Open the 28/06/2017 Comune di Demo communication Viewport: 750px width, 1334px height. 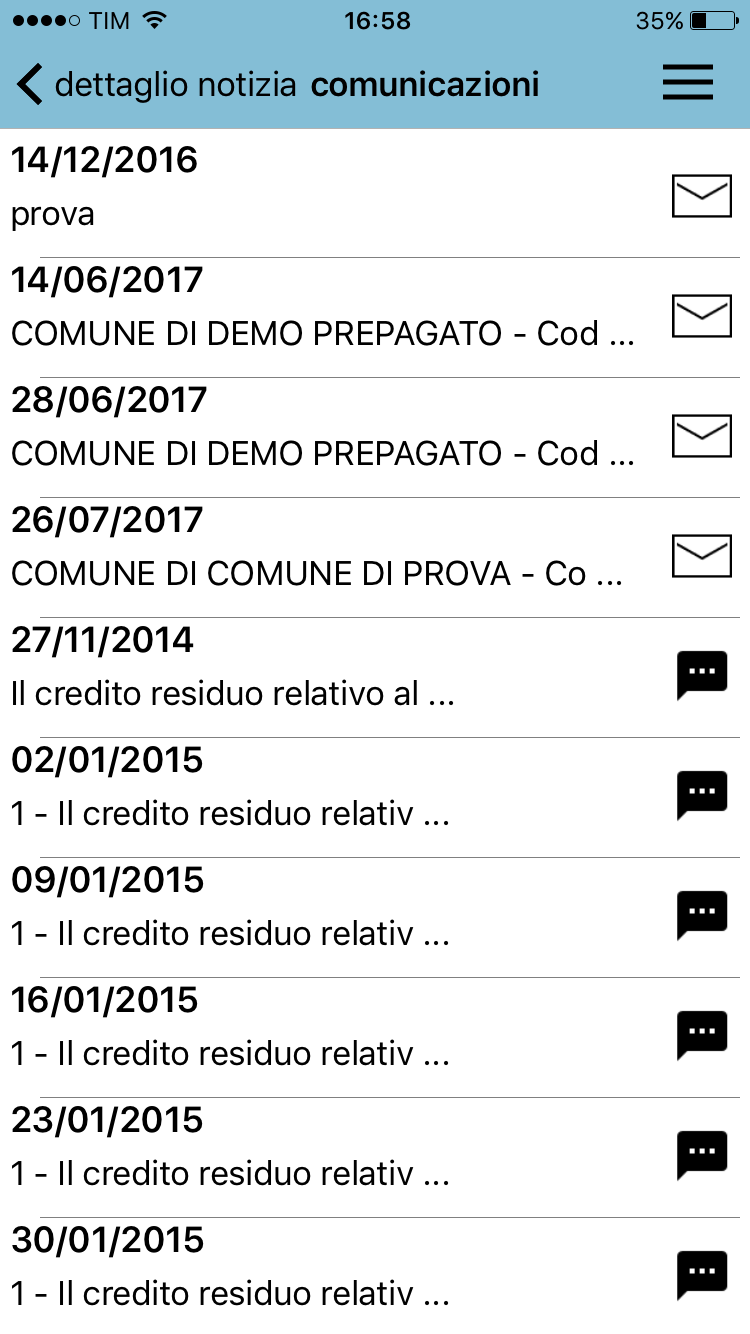340,430
